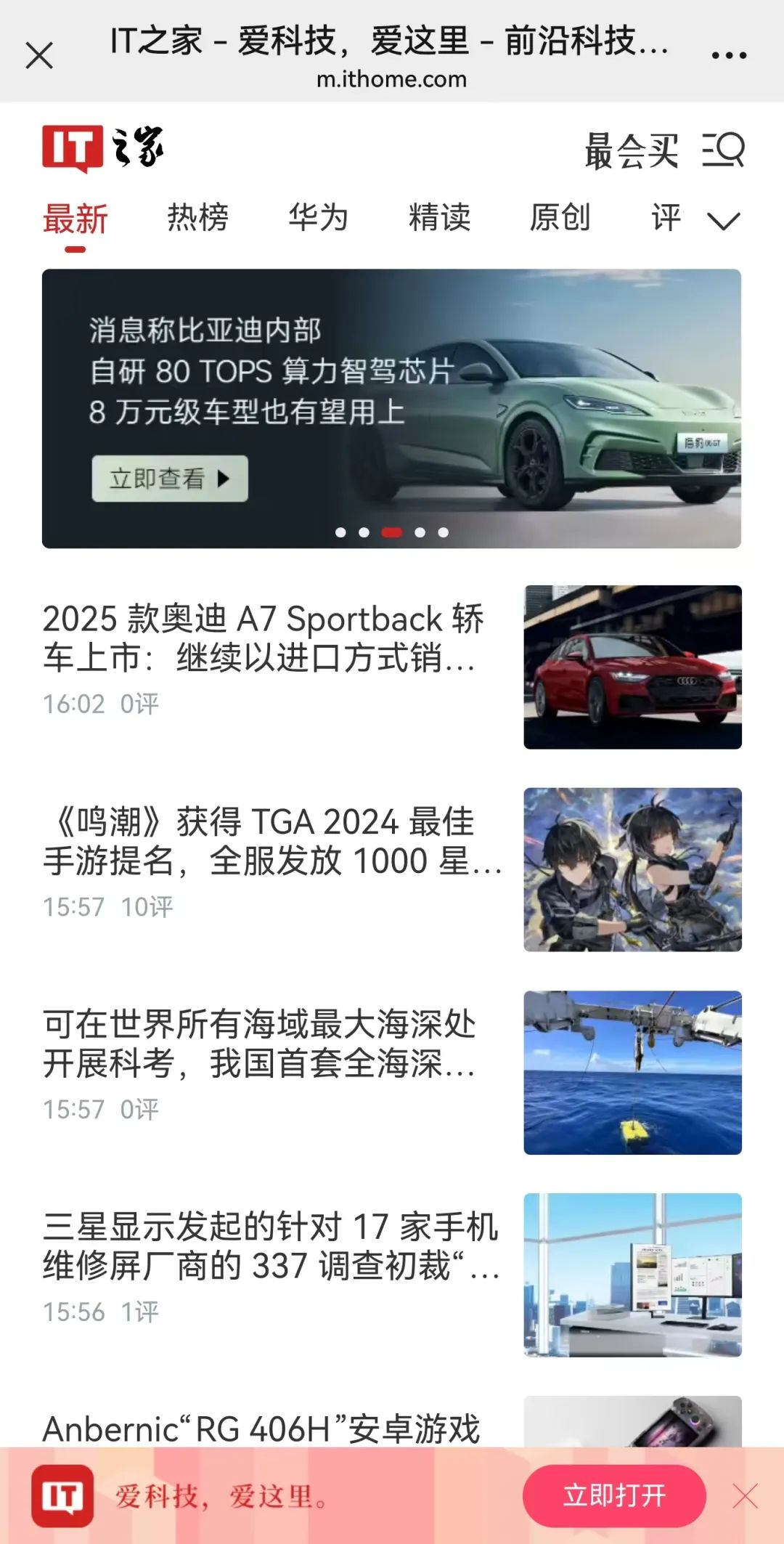This screenshot has height=1544, width=784.
Task: Open the deep-sea research article
Action: tap(260, 1044)
